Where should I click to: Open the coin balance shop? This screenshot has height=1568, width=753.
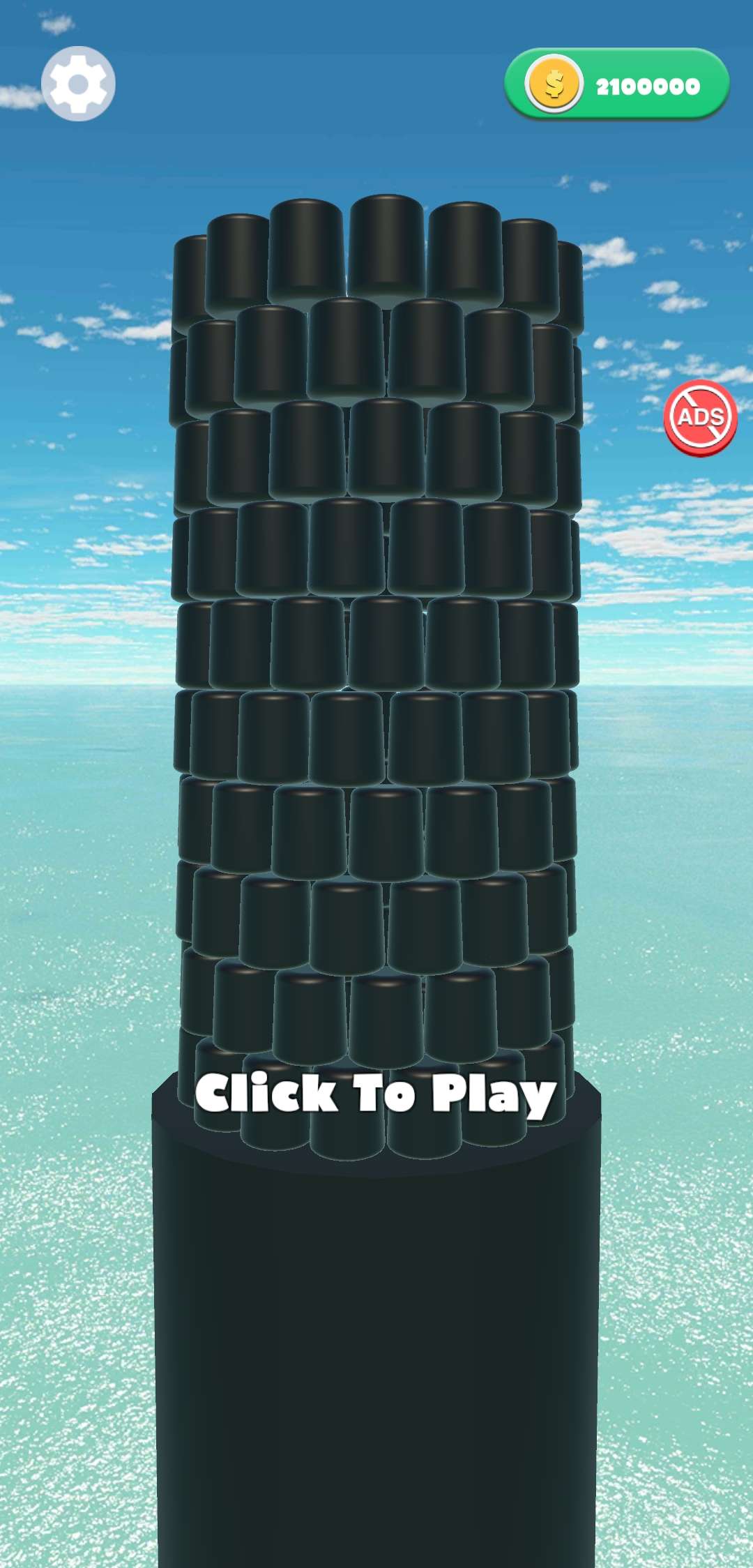[616, 85]
